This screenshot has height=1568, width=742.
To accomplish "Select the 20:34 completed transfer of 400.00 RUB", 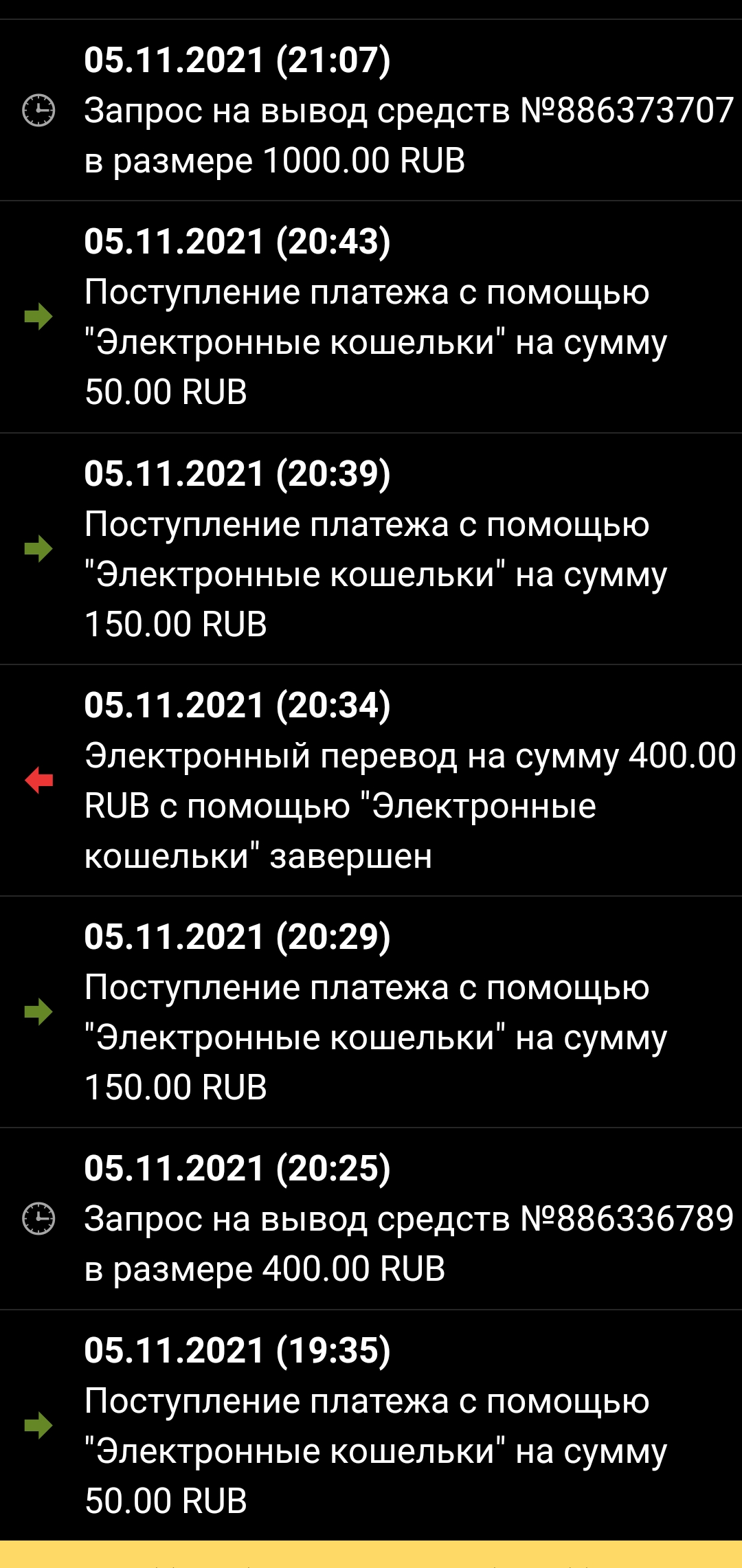I will (371, 781).
